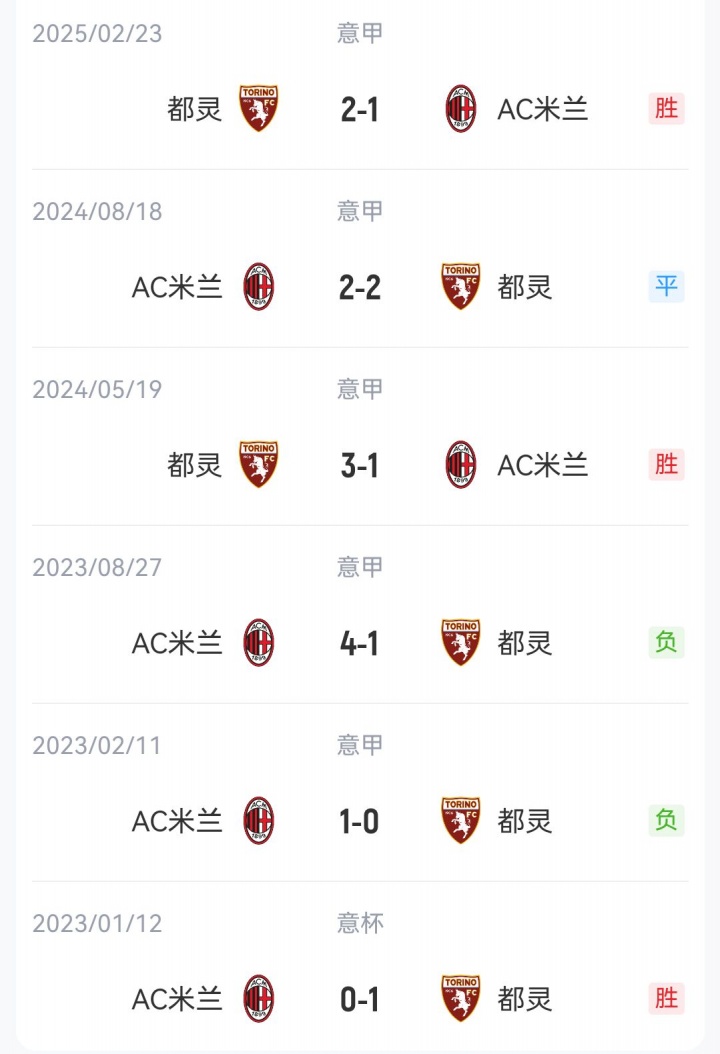
Task: Open the 2023/08/27 AC Milan 4-1 Torino match
Action: coord(360,643)
